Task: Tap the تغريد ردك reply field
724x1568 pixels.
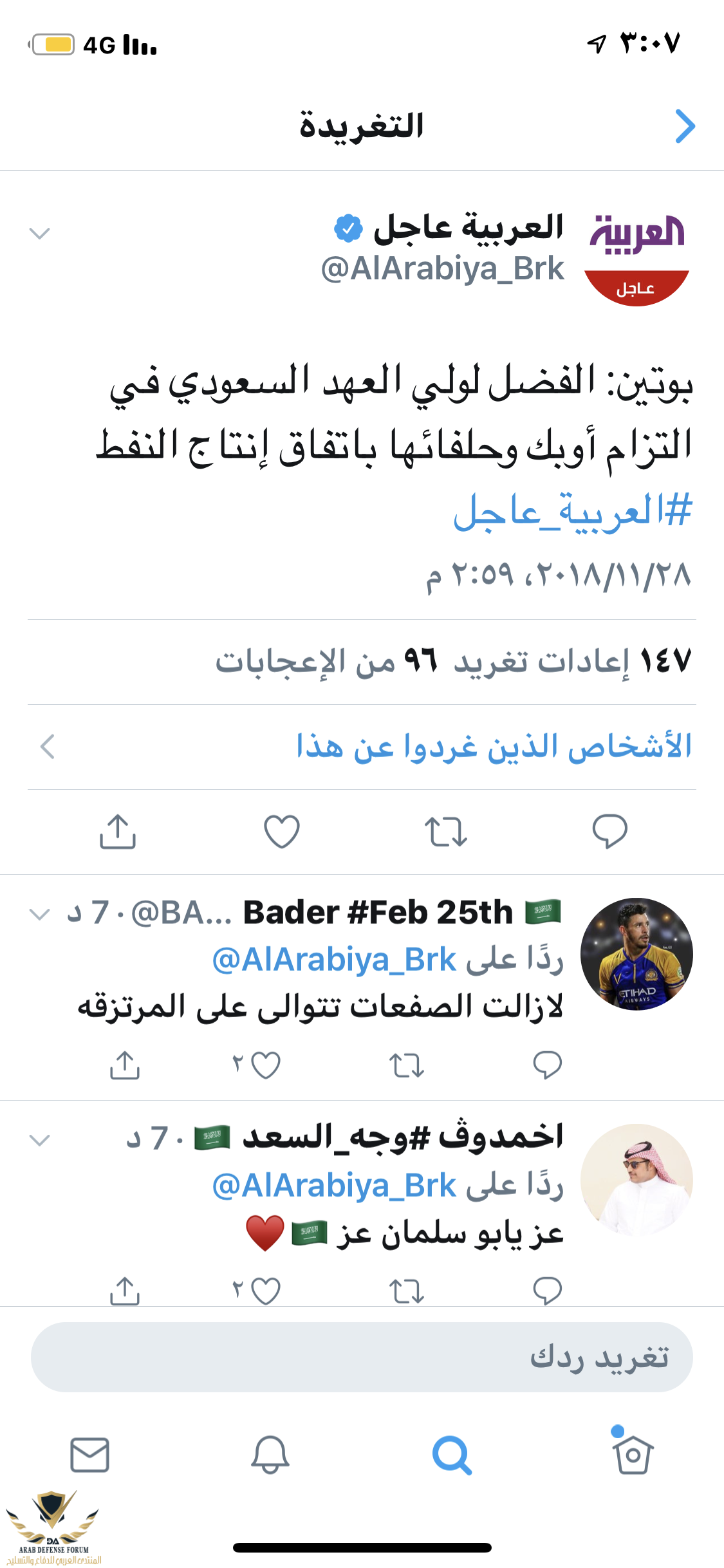Action: [x=362, y=1357]
